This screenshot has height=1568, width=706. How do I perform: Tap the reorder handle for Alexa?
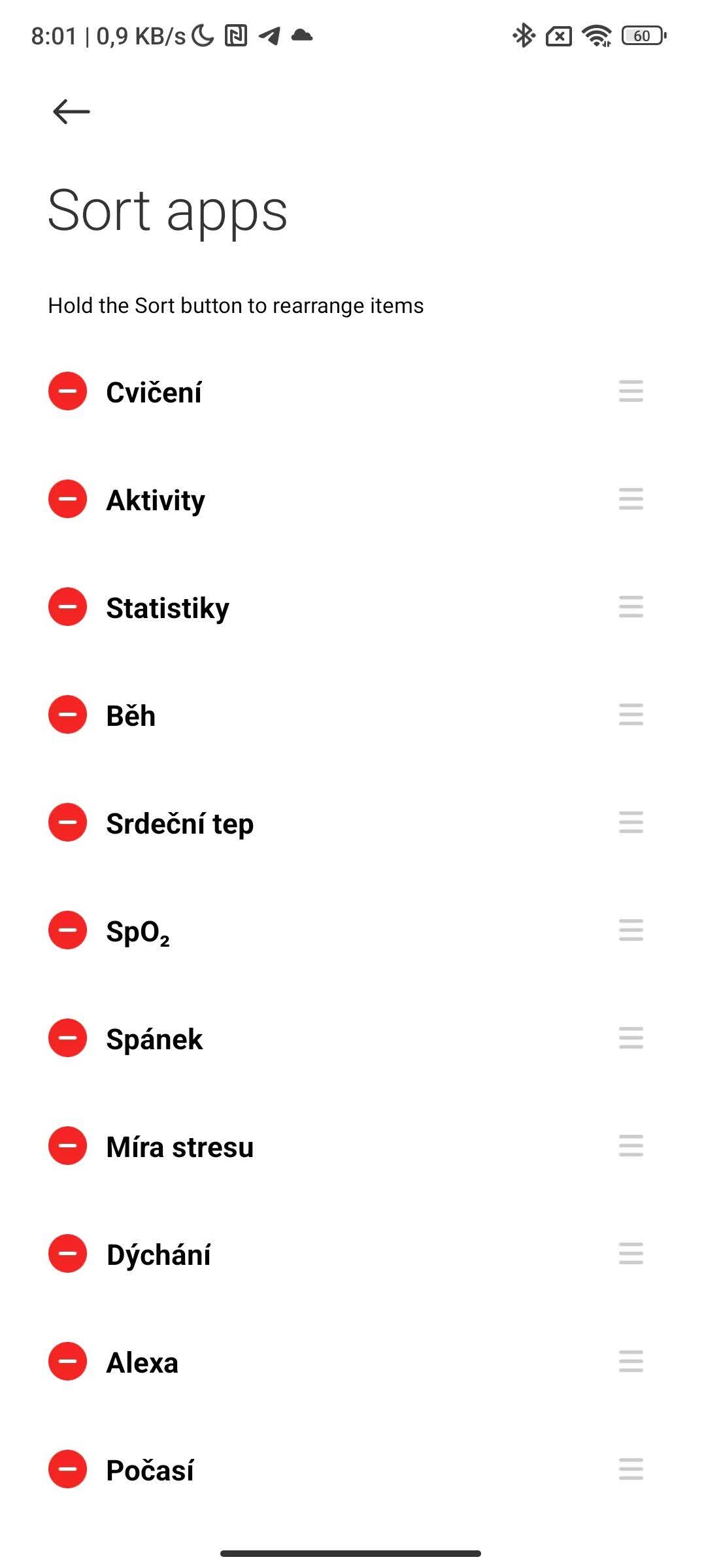(631, 1362)
